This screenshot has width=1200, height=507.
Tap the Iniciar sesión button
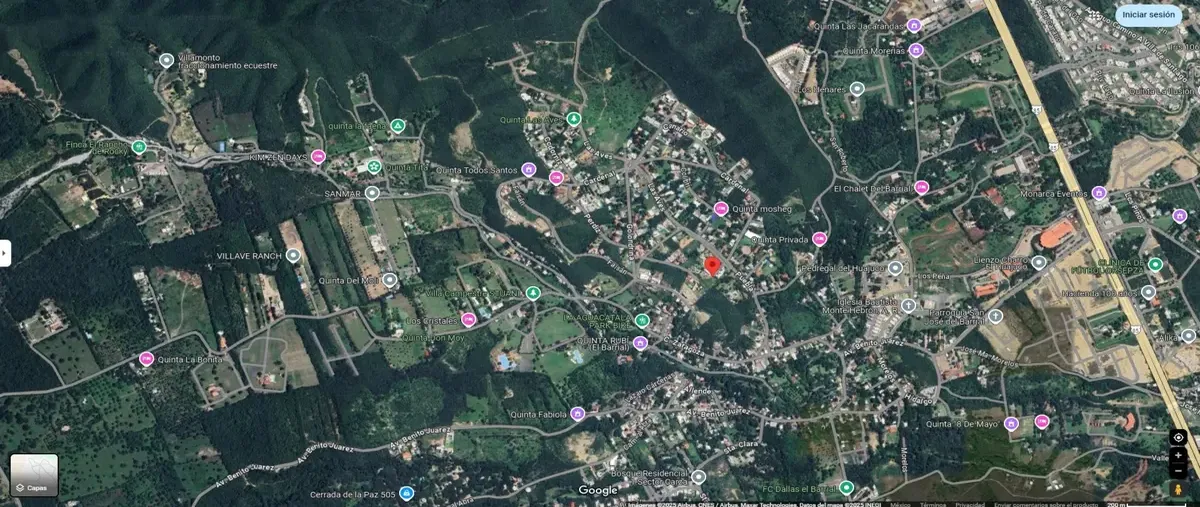point(1148,15)
